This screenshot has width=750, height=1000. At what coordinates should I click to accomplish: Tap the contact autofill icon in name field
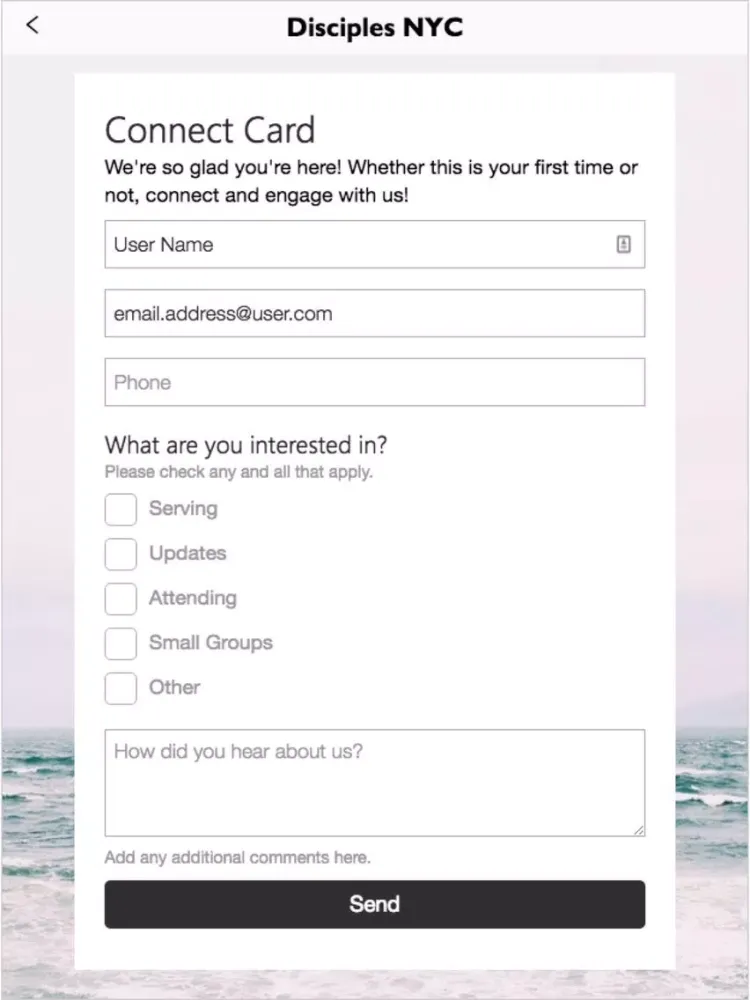pos(623,244)
